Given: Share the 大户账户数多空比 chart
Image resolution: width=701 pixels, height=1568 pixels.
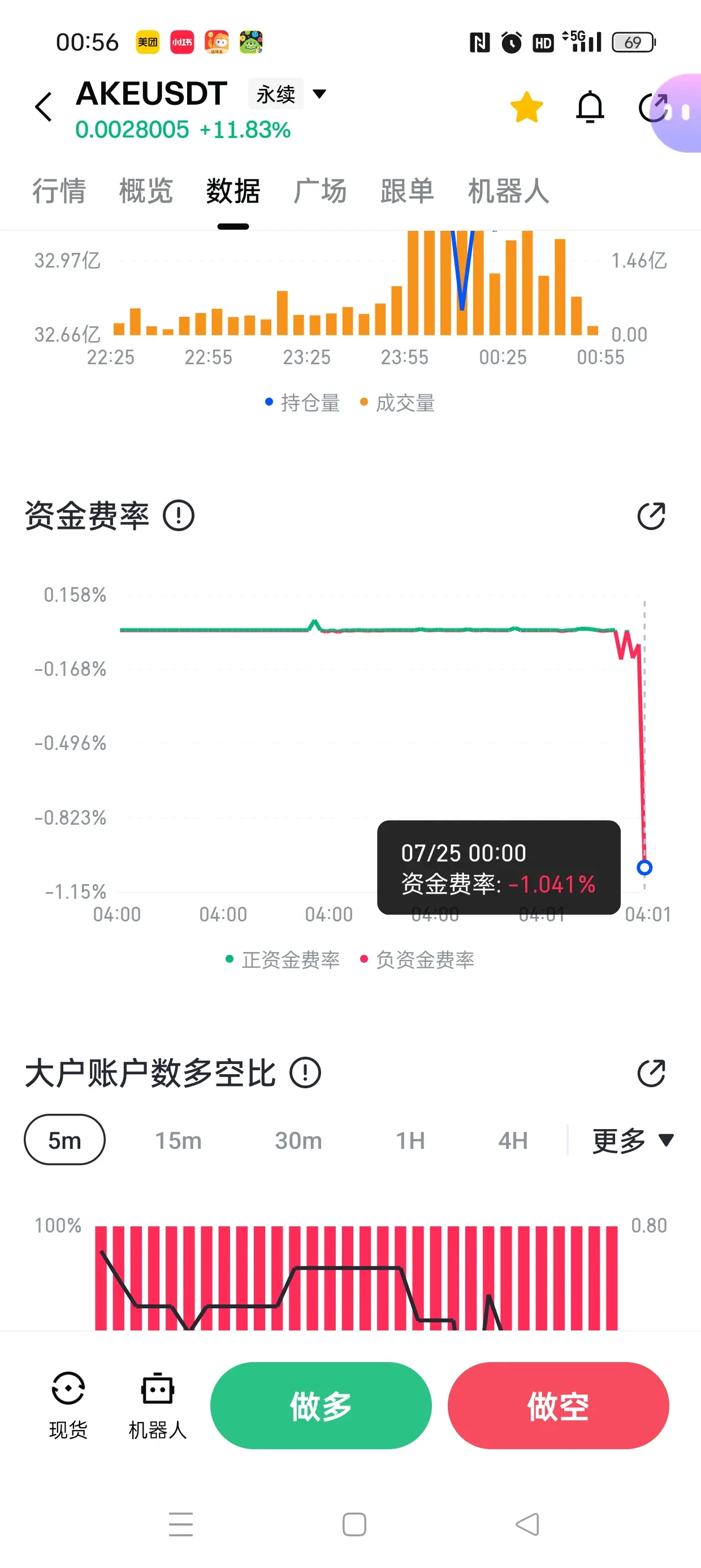Looking at the screenshot, I should [x=651, y=1072].
